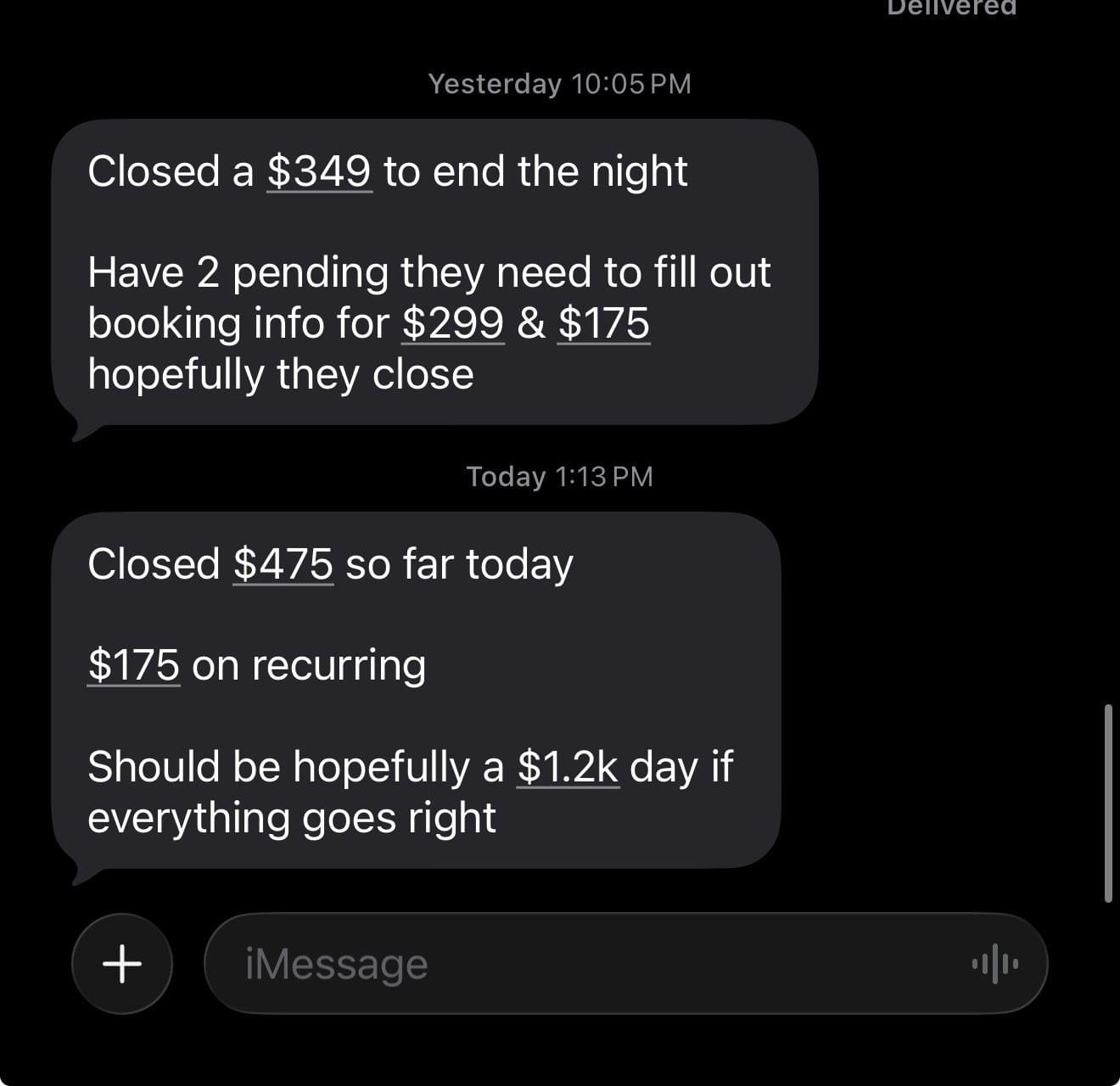
Task: Open the plus attachments button
Action: [x=122, y=964]
